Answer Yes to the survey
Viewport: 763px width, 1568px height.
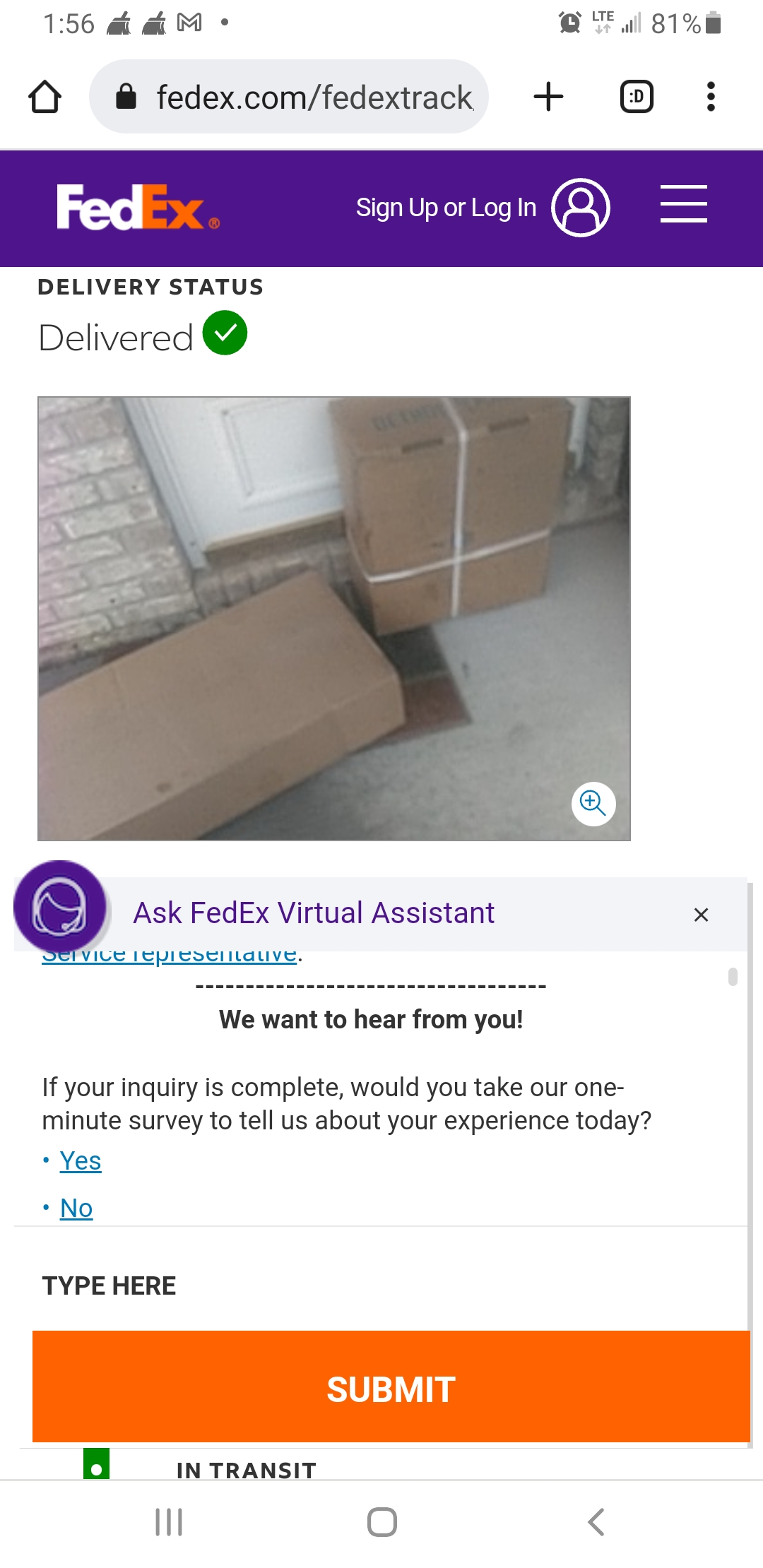coord(81,1160)
